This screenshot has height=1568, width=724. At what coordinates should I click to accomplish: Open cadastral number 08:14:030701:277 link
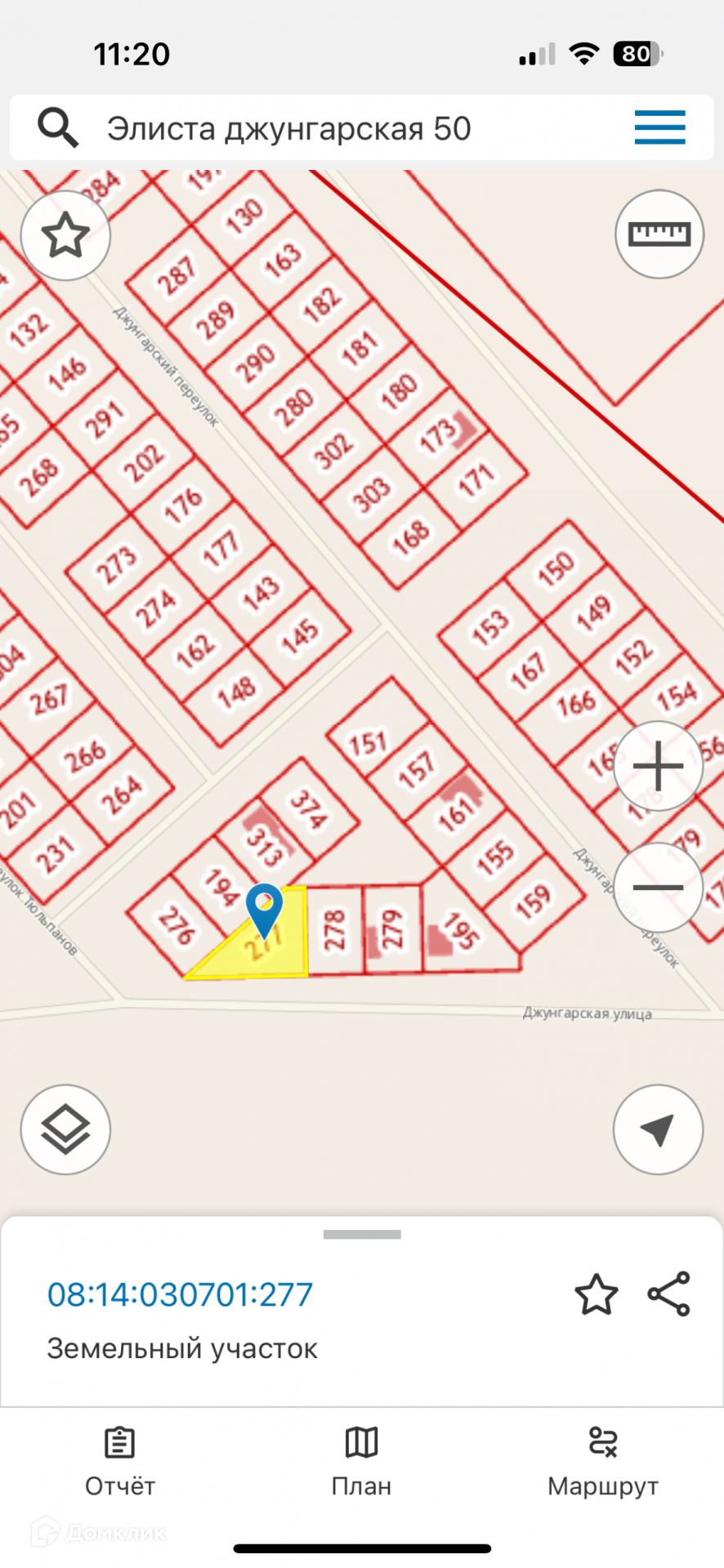coord(180,1294)
